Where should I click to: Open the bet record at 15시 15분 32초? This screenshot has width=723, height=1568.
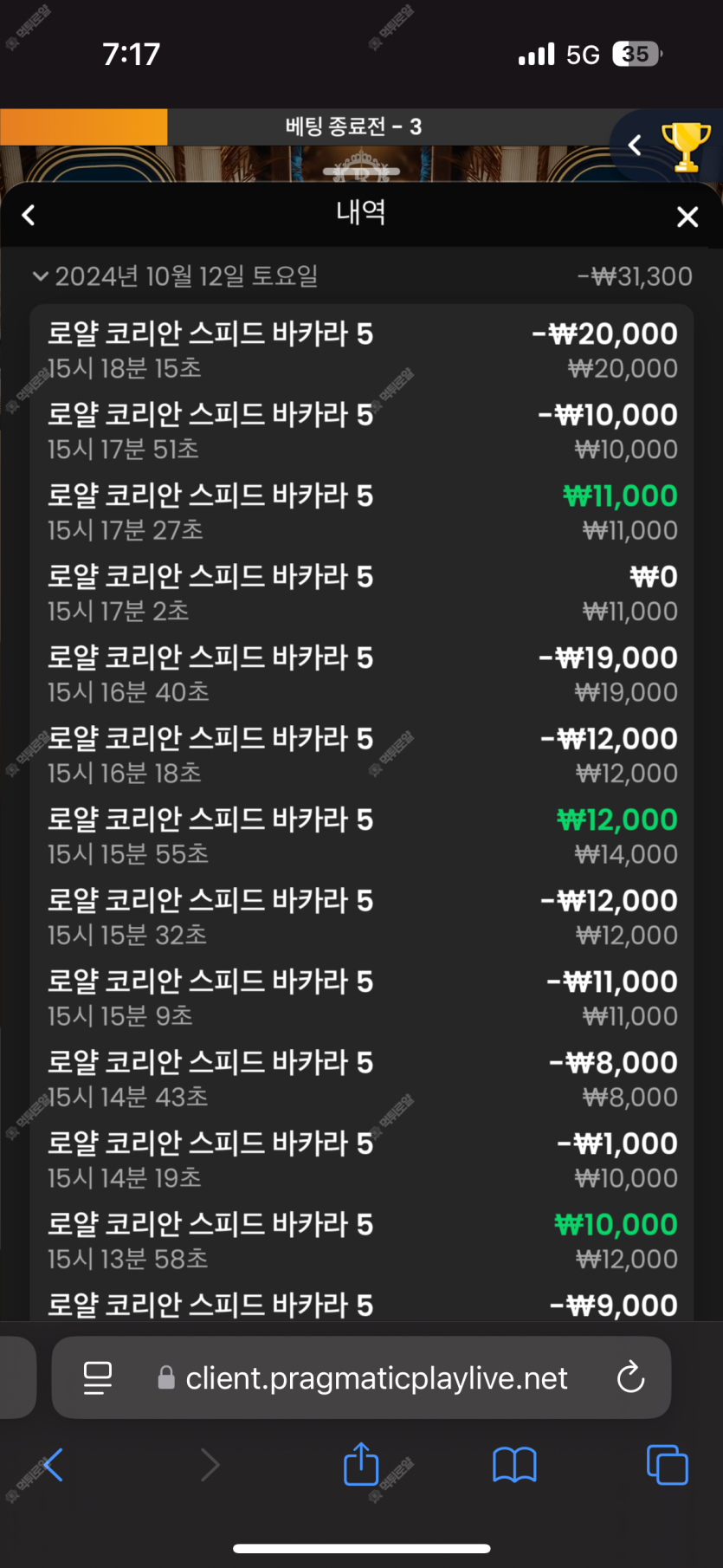362,917
